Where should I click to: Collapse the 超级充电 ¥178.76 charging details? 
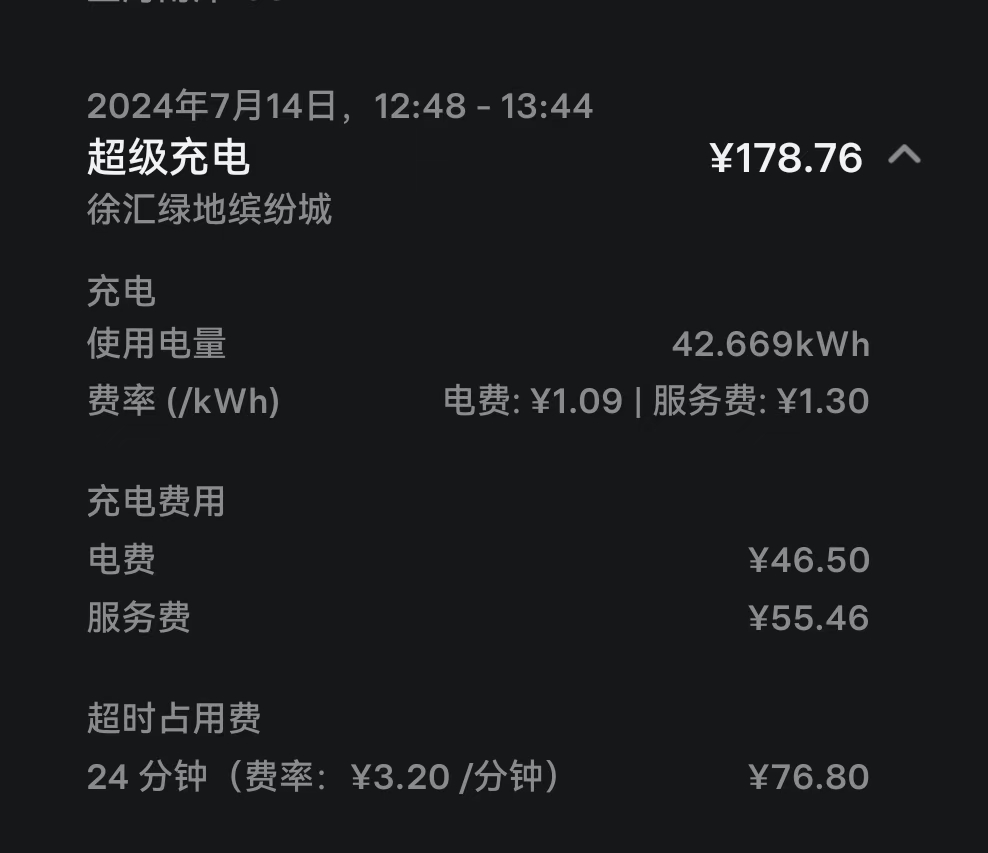pyautogui.click(x=904, y=155)
